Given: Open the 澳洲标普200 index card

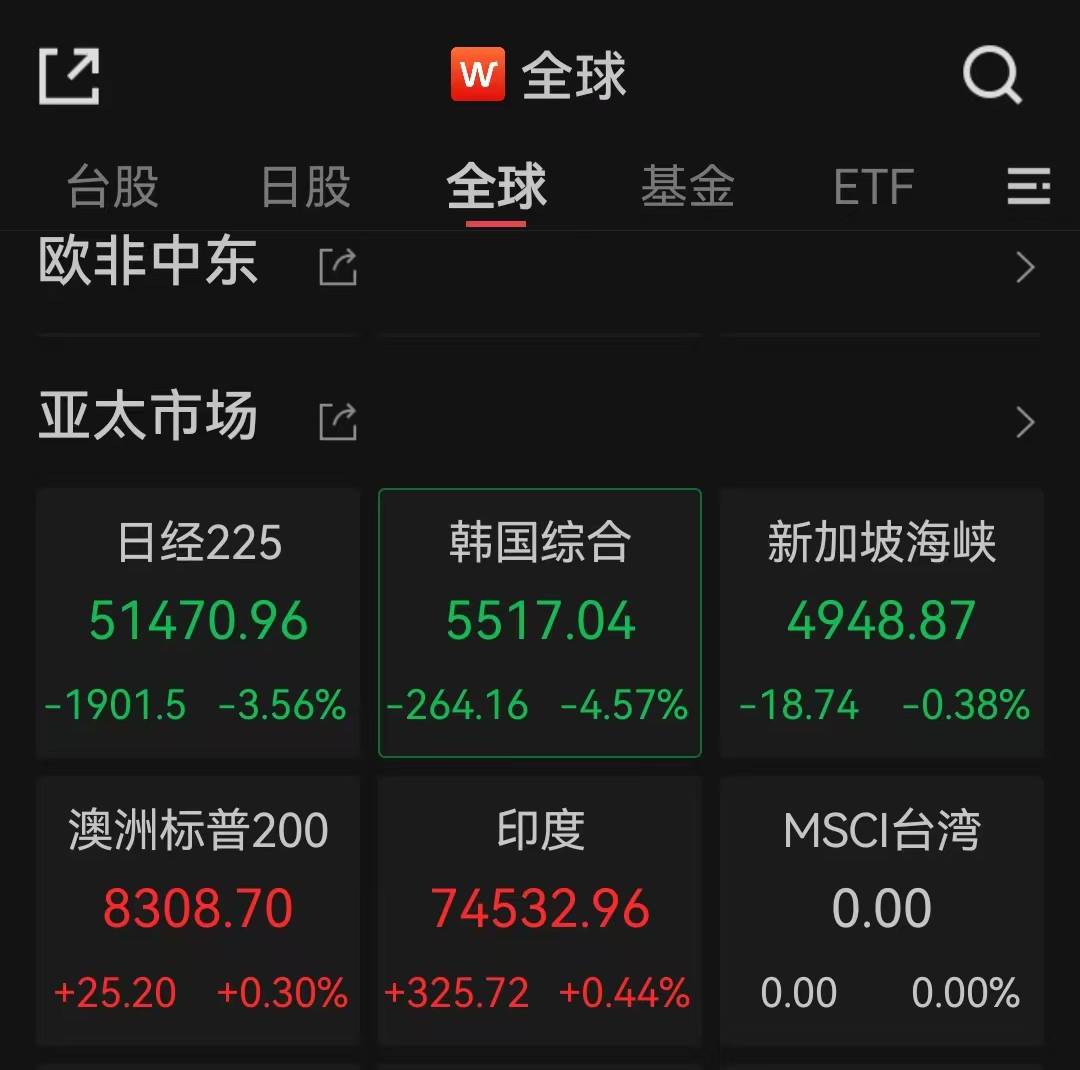Looking at the screenshot, I should [x=198, y=910].
